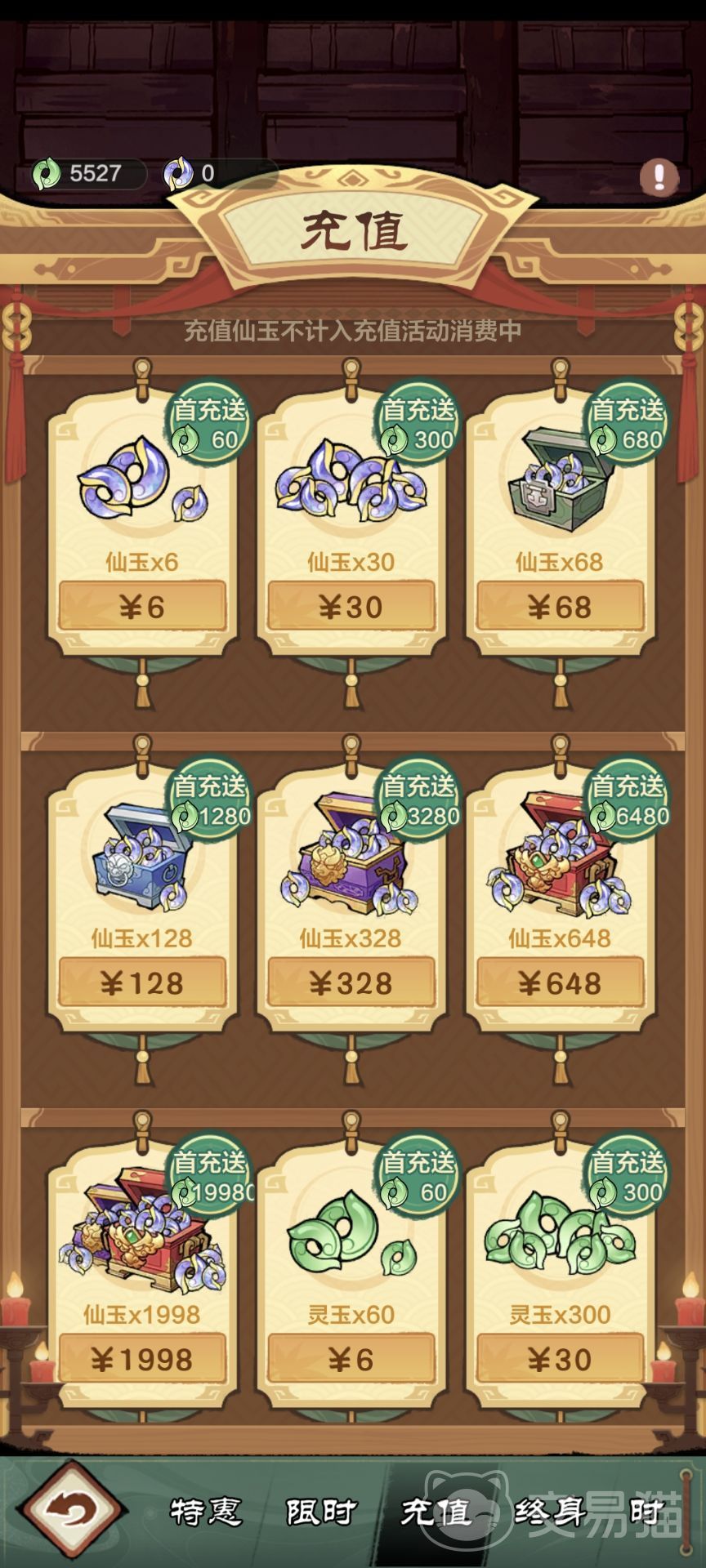Choose the ¥328 仙玉x328 chest
Viewport: 706px width, 1568px height.
(351, 983)
